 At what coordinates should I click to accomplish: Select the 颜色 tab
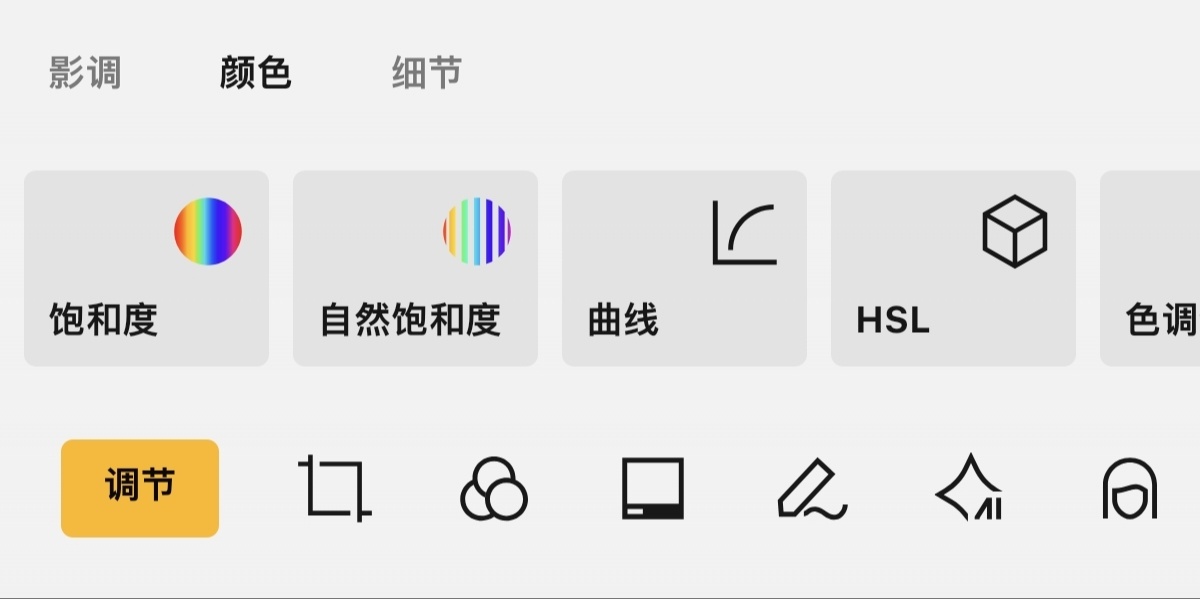255,73
